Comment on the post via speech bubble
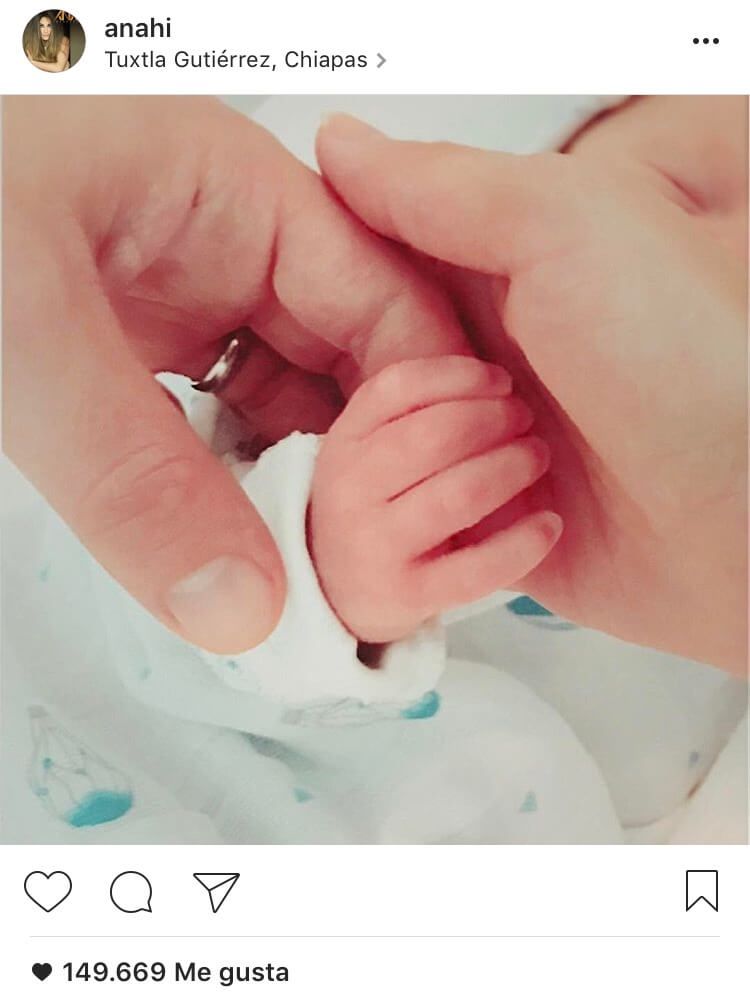The width and height of the screenshot is (750, 996). (131, 891)
